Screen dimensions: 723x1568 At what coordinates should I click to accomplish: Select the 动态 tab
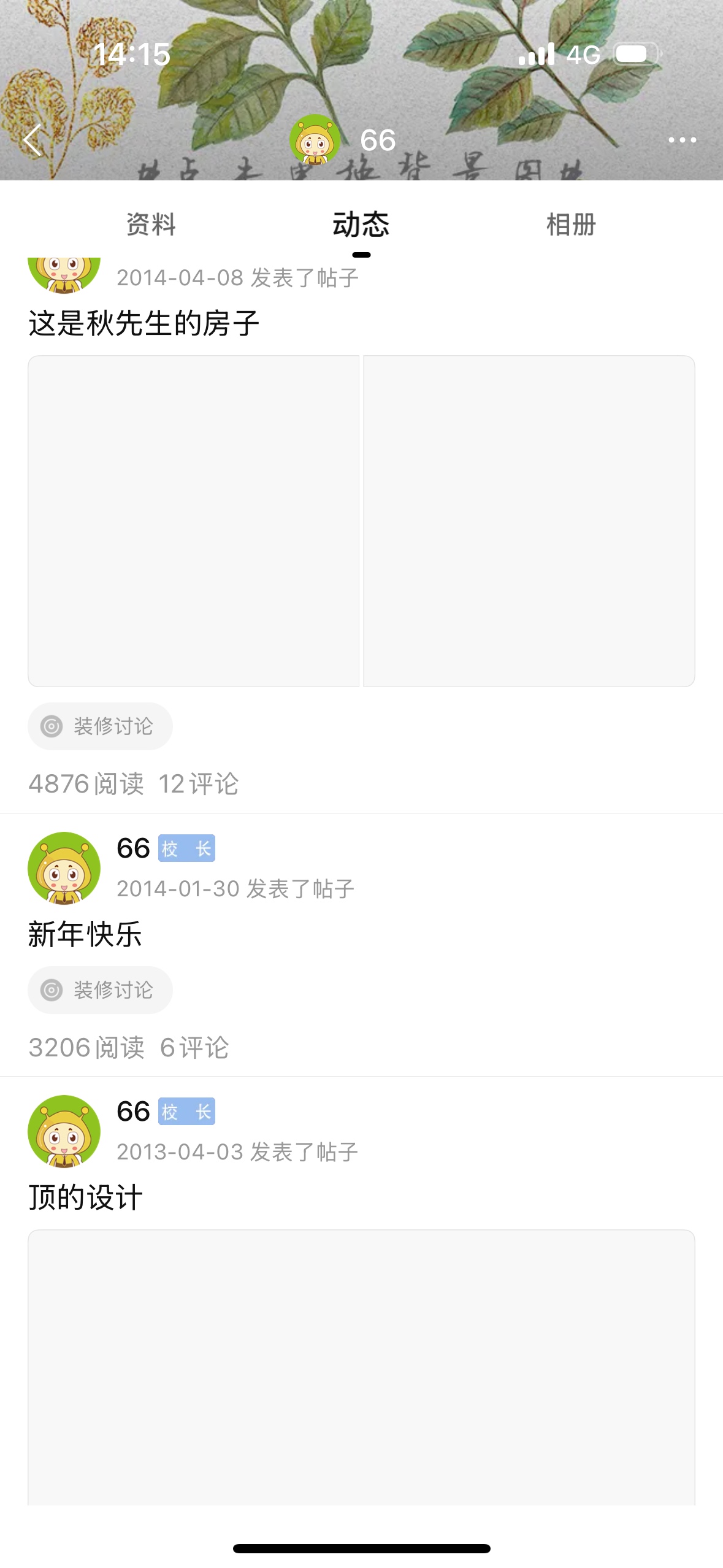(361, 225)
